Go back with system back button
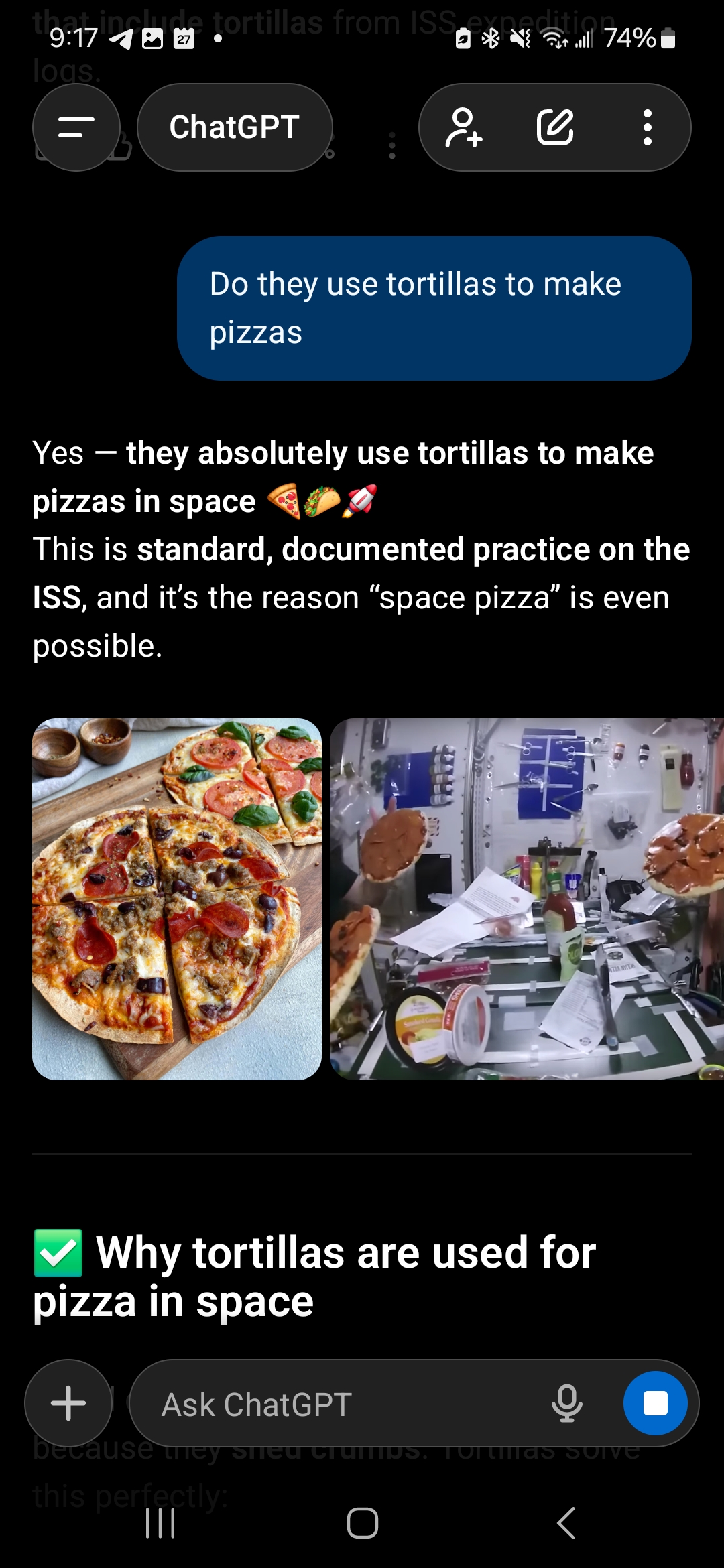 click(566, 1523)
